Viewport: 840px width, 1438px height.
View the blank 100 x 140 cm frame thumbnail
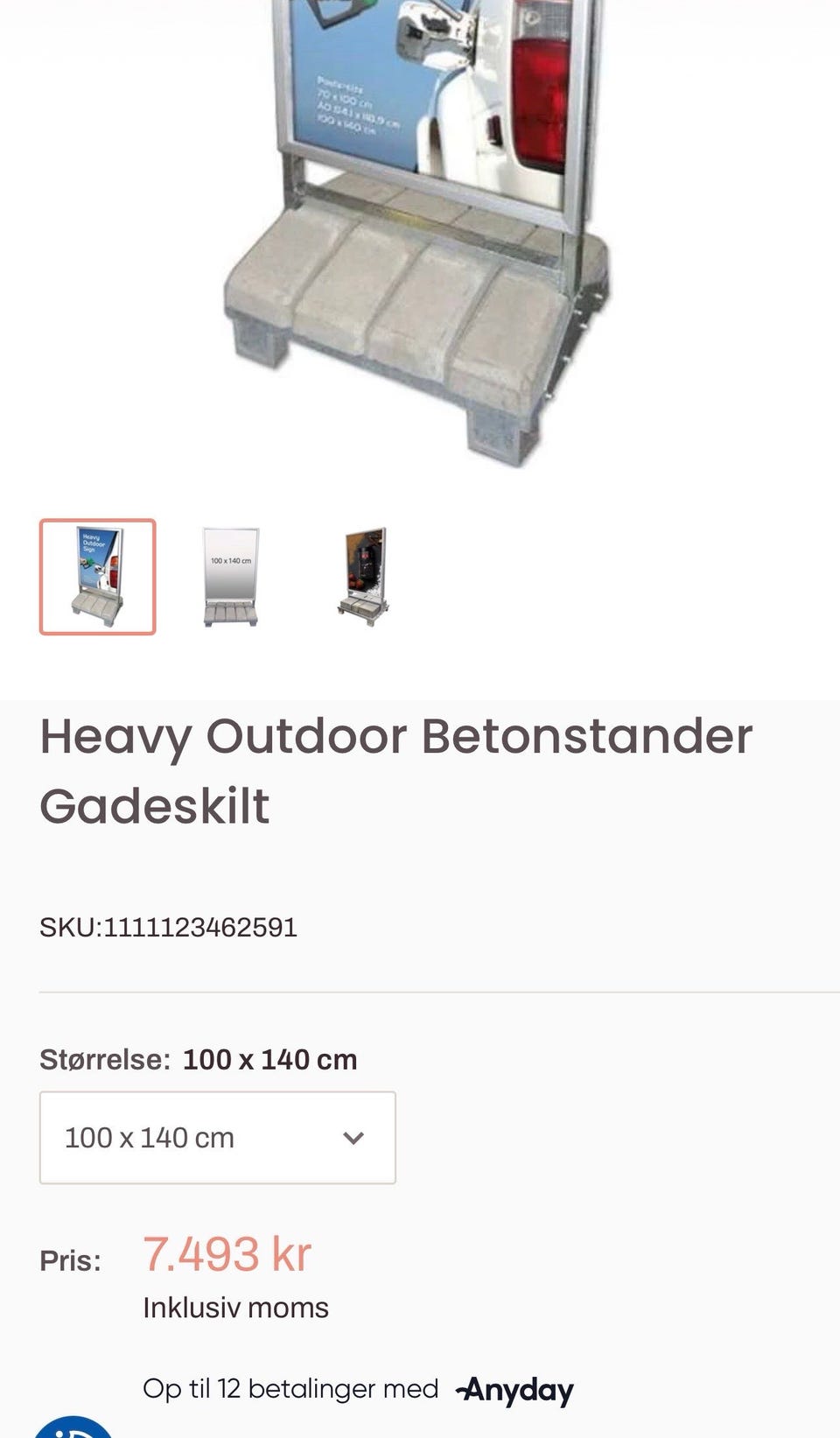click(231, 577)
